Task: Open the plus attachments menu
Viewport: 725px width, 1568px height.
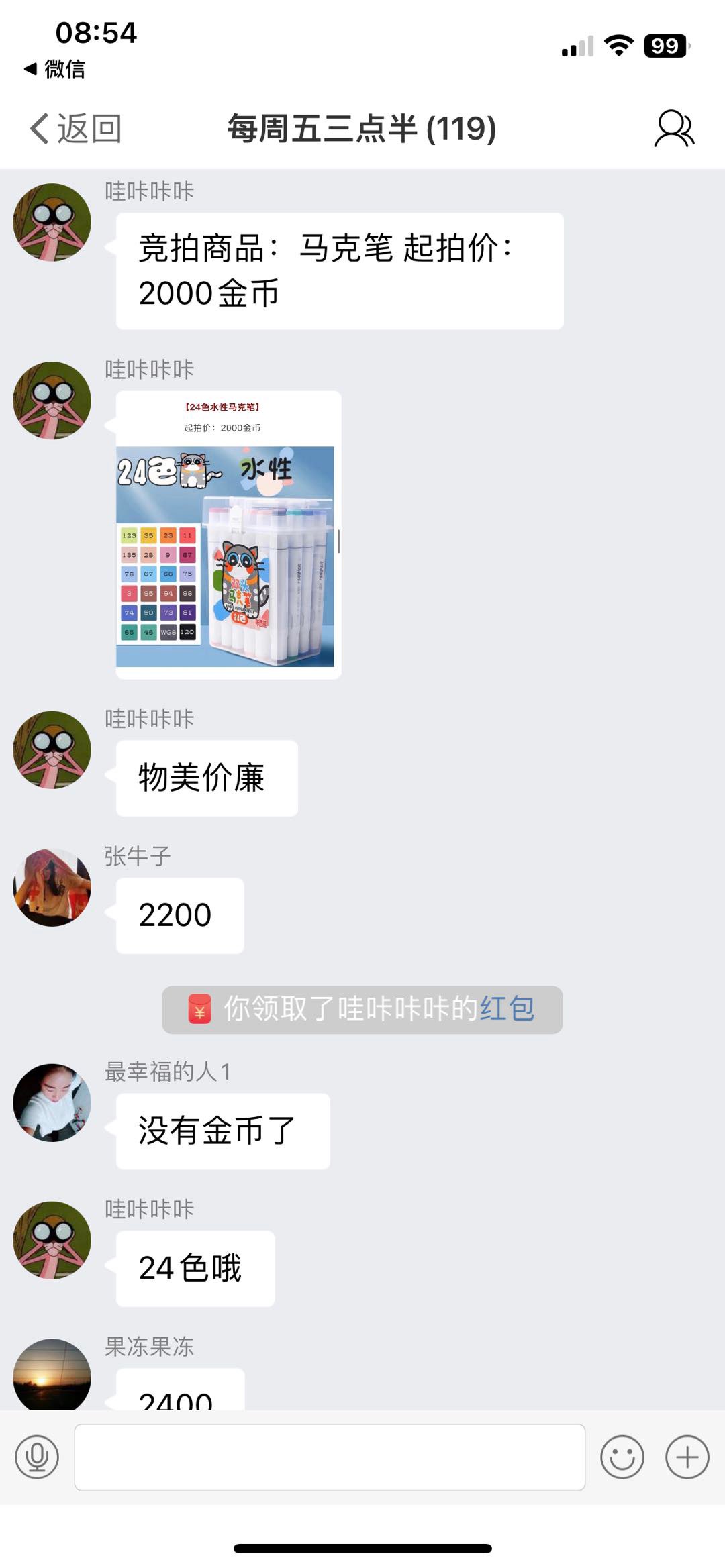Action: pyautogui.click(x=687, y=1457)
